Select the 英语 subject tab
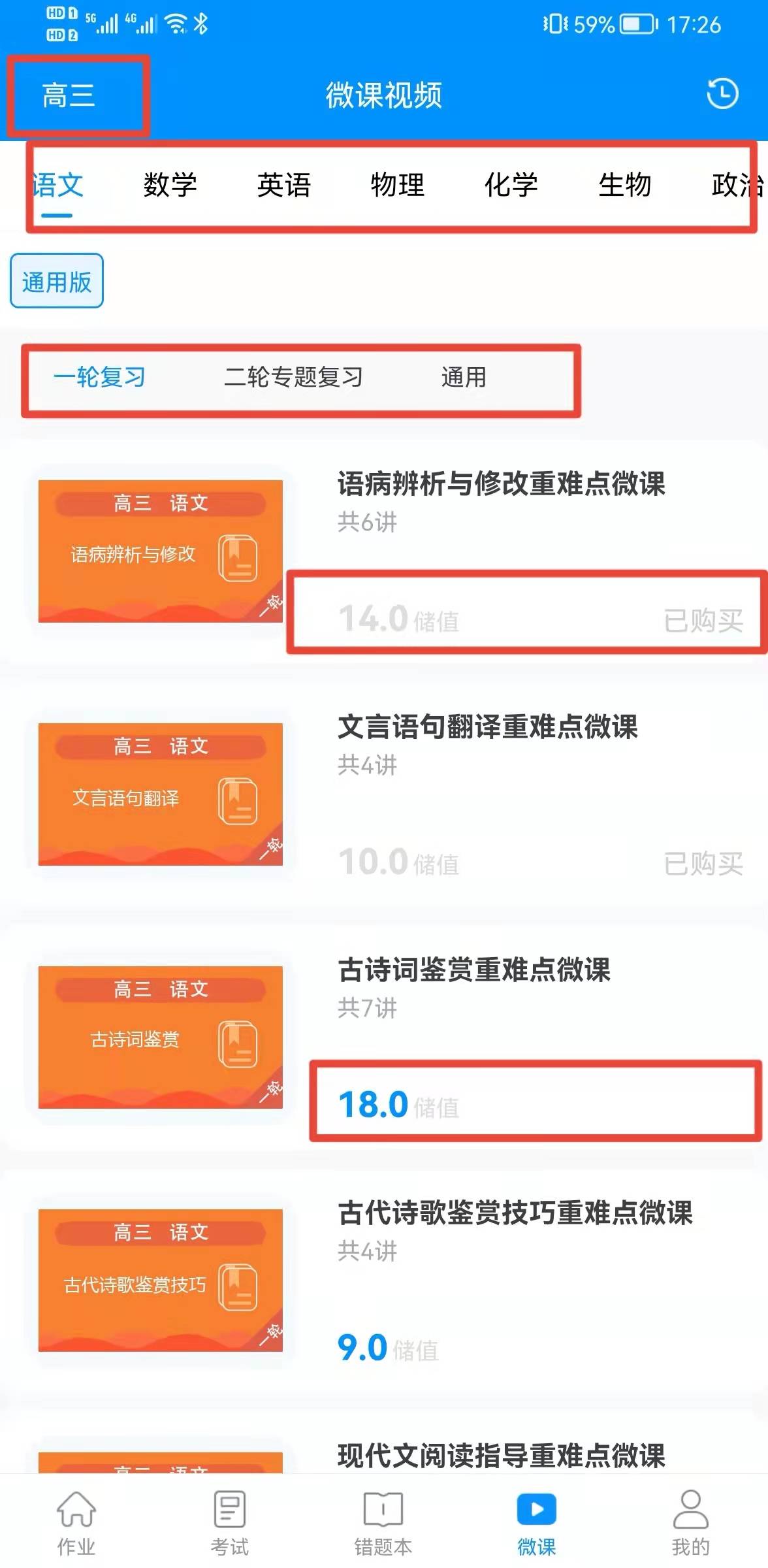 (283, 185)
